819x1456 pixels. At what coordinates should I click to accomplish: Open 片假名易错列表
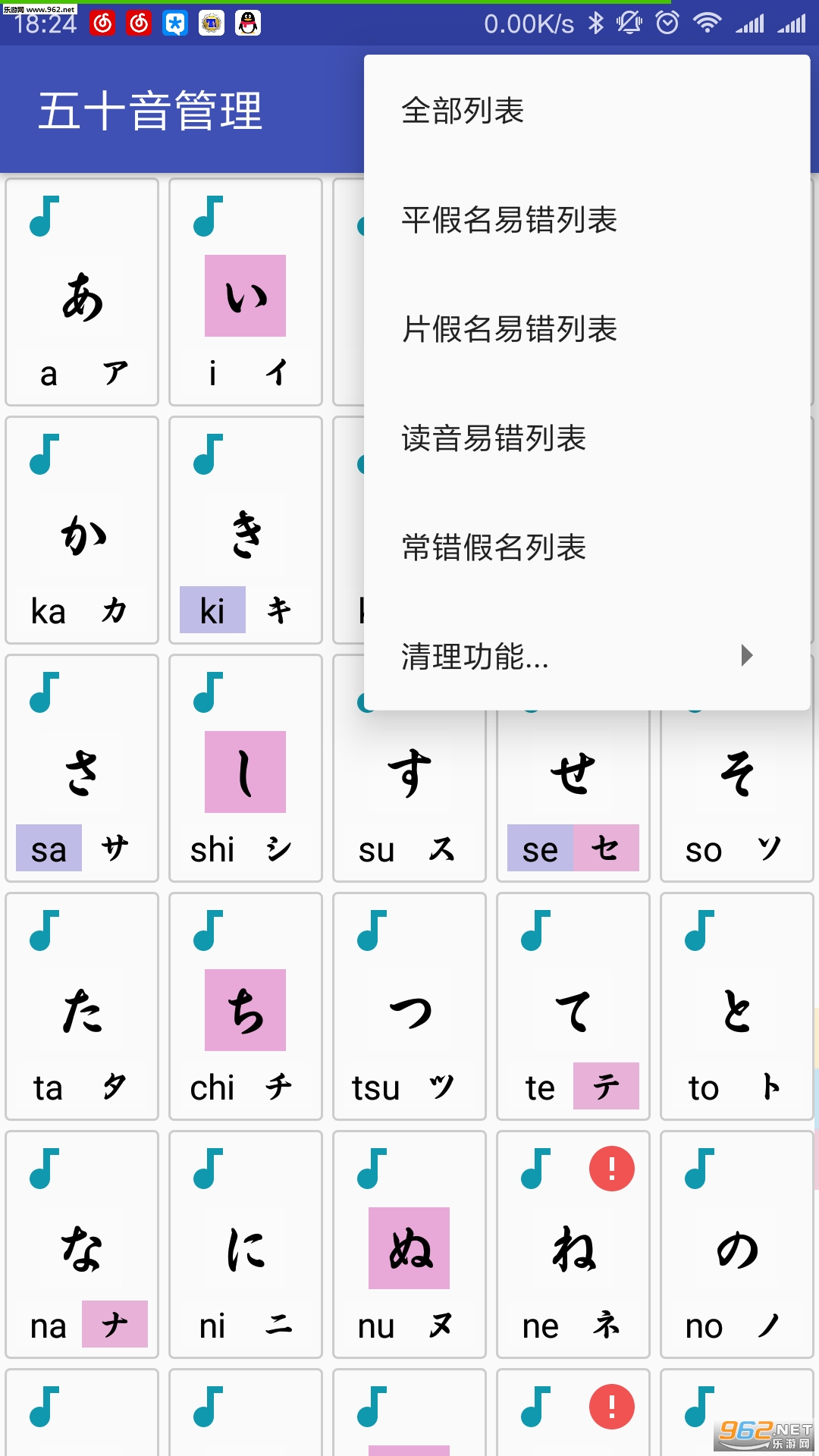coord(587,329)
